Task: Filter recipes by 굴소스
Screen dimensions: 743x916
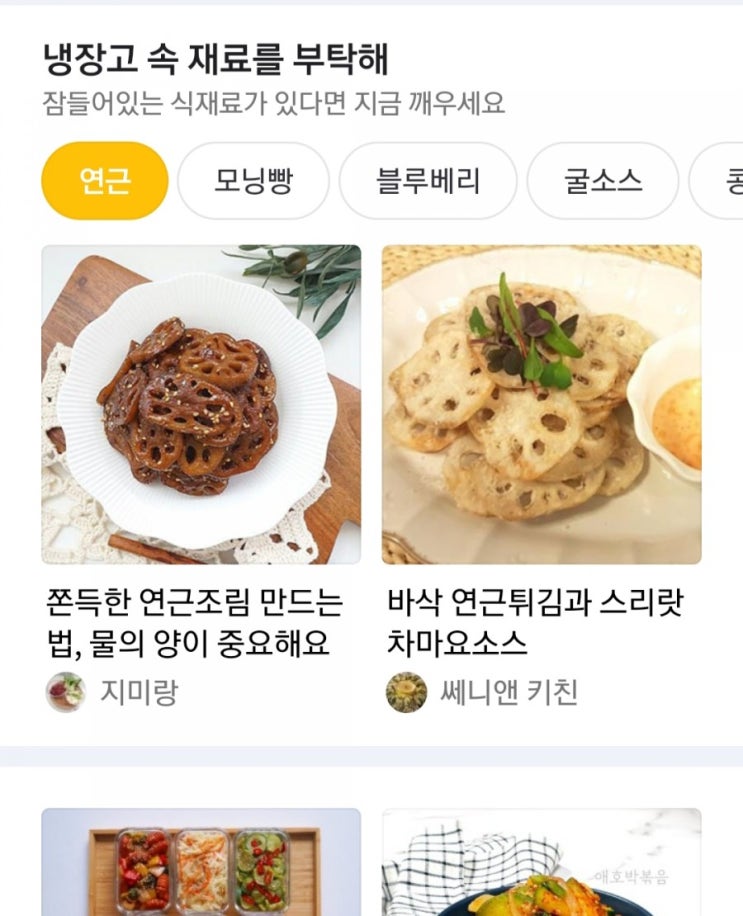Action: (x=602, y=181)
